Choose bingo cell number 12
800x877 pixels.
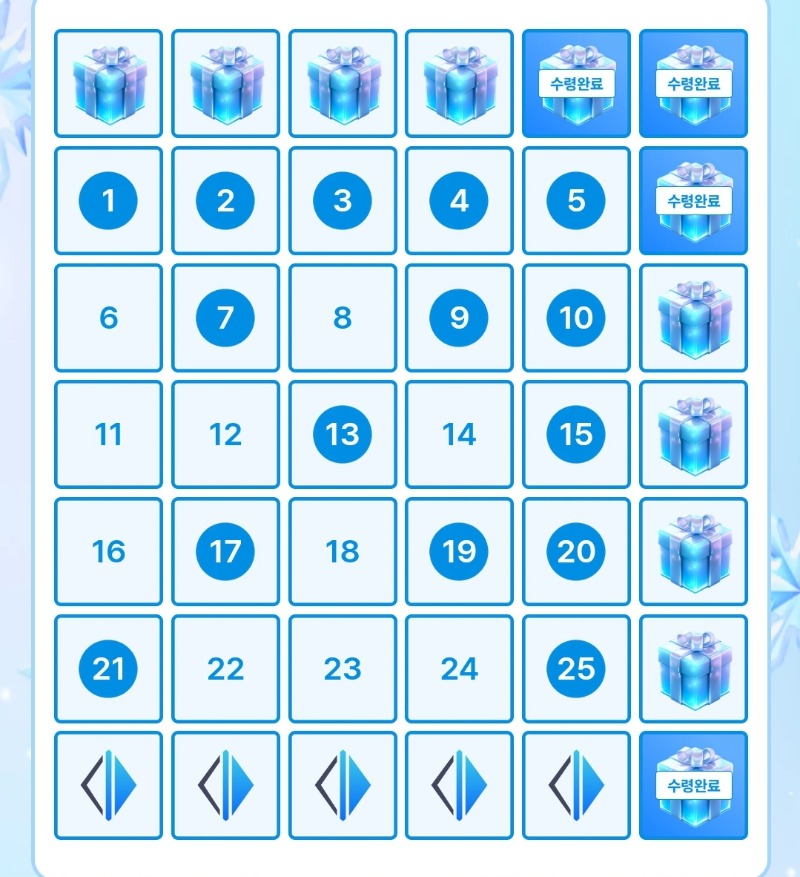(225, 435)
